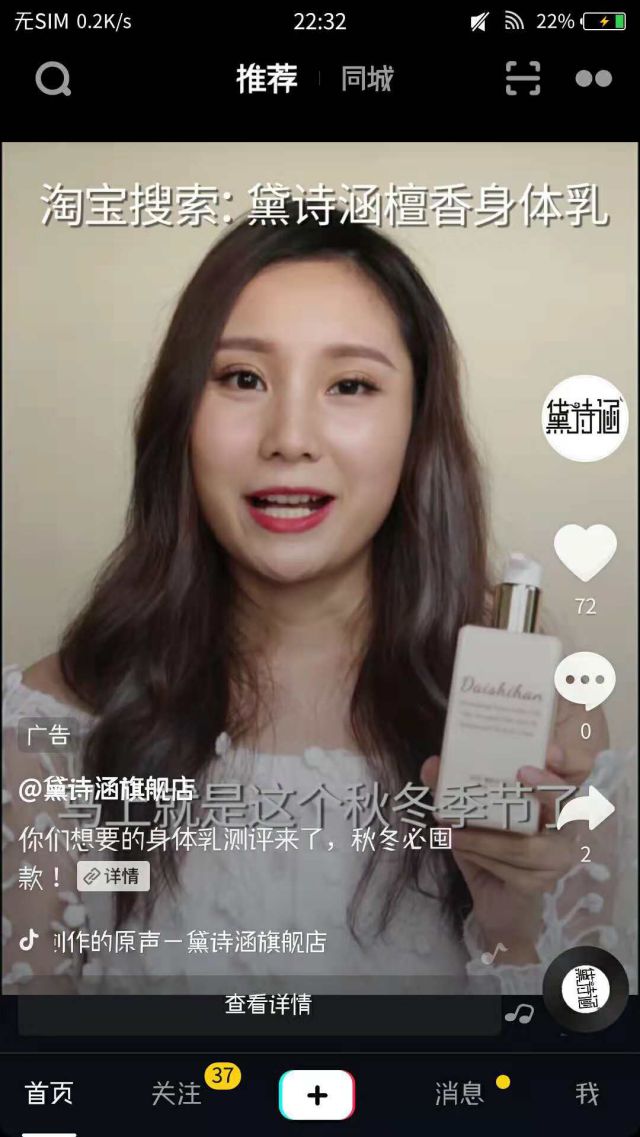Image resolution: width=640 pixels, height=1137 pixels.
Task: Open the 黛诗涵 avatar profile
Action: pos(585,418)
